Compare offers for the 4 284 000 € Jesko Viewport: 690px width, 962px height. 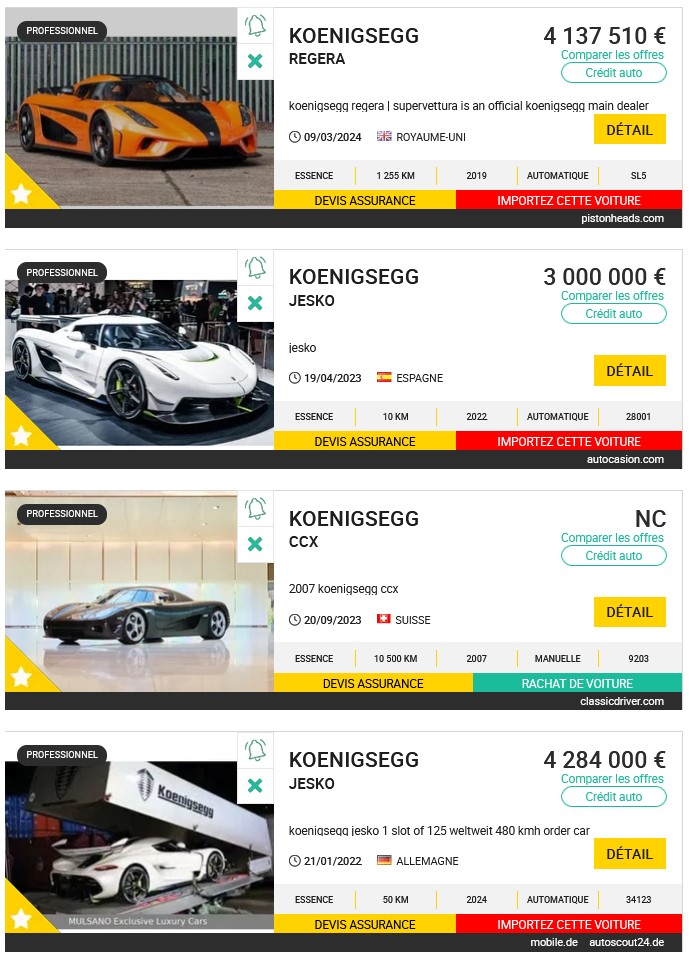[x=612, y=779]
